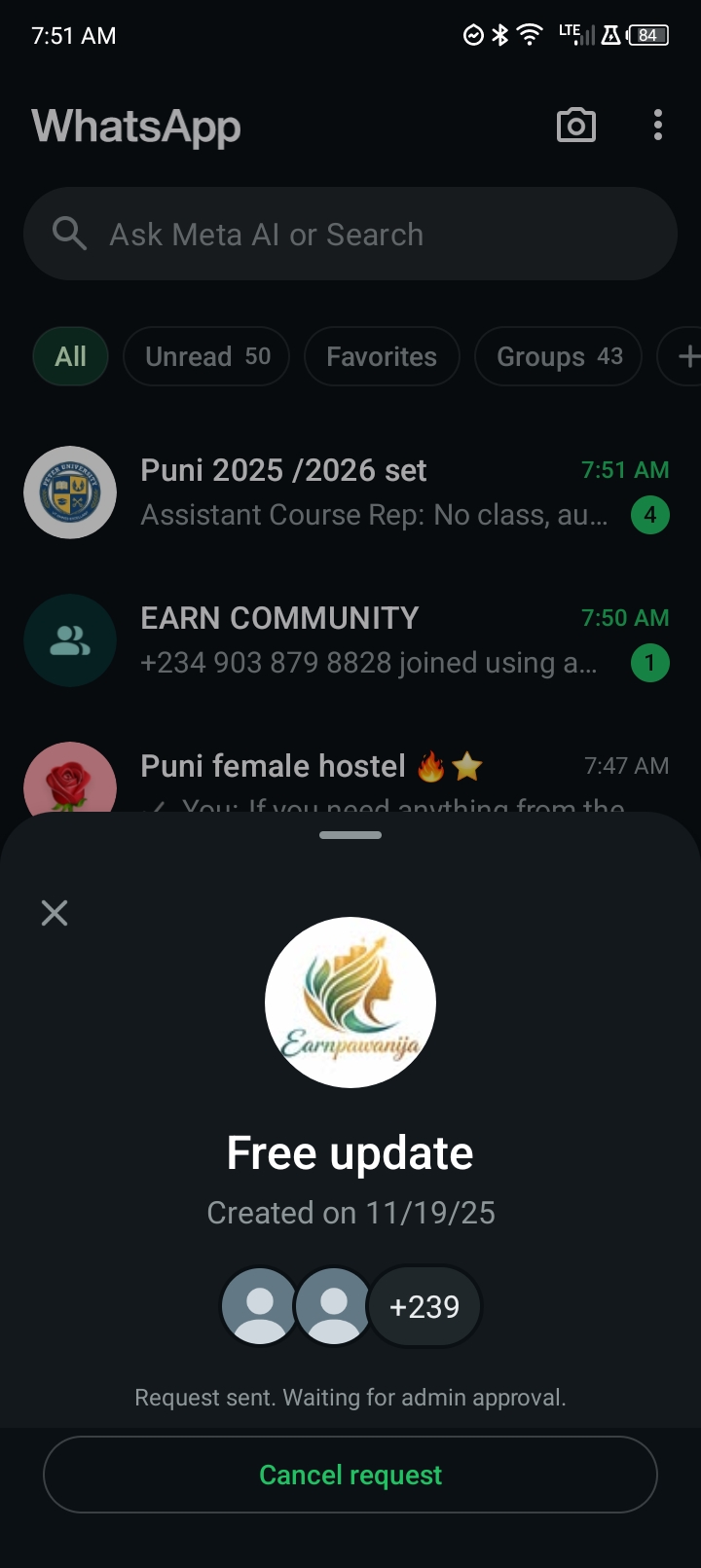Filter chats by Groups

[x=558, y=357]
